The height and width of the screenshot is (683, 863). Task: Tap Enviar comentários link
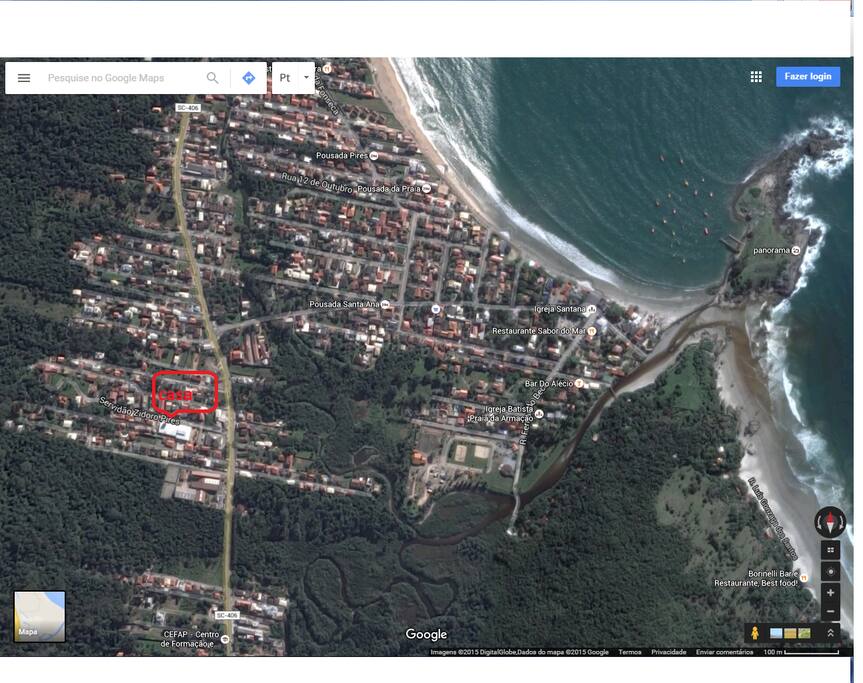point(724,652)
